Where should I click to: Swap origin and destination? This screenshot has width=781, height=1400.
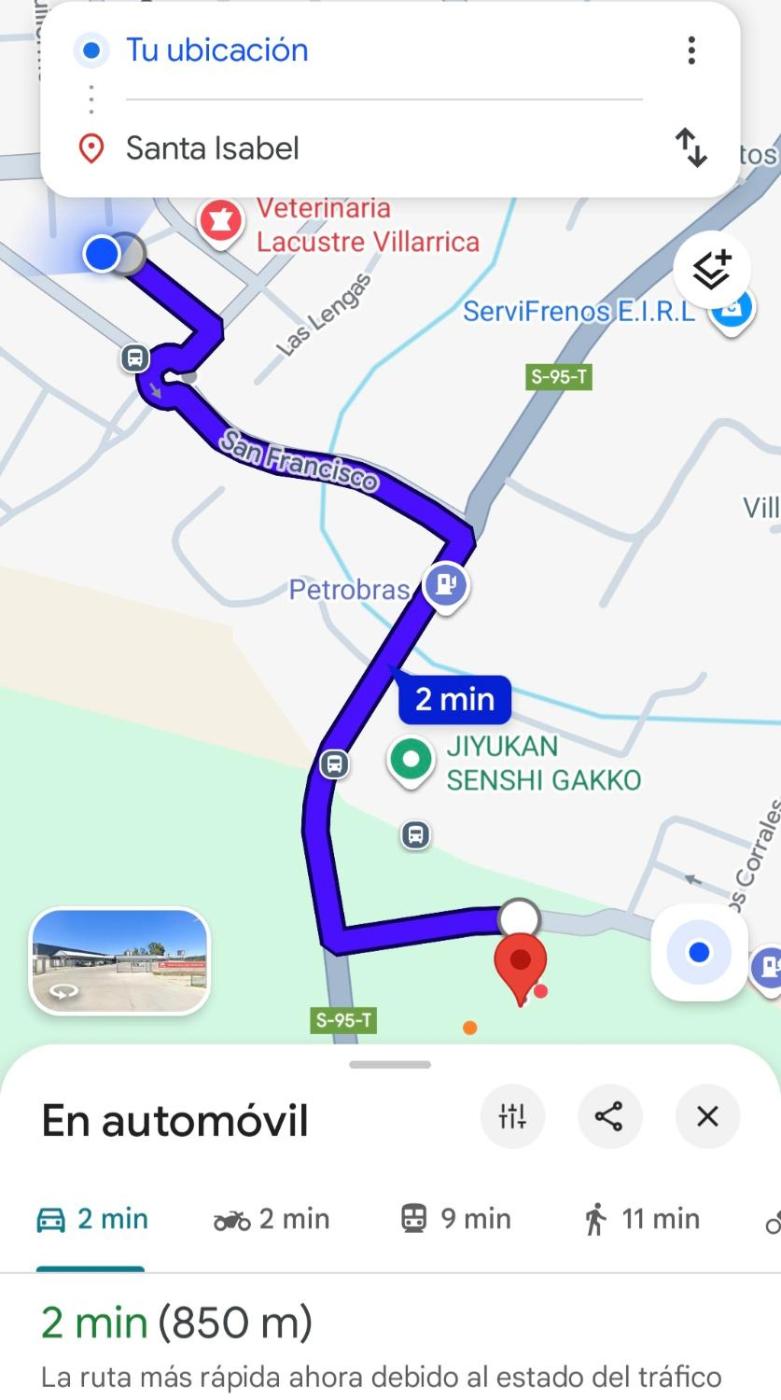(691, 148)
